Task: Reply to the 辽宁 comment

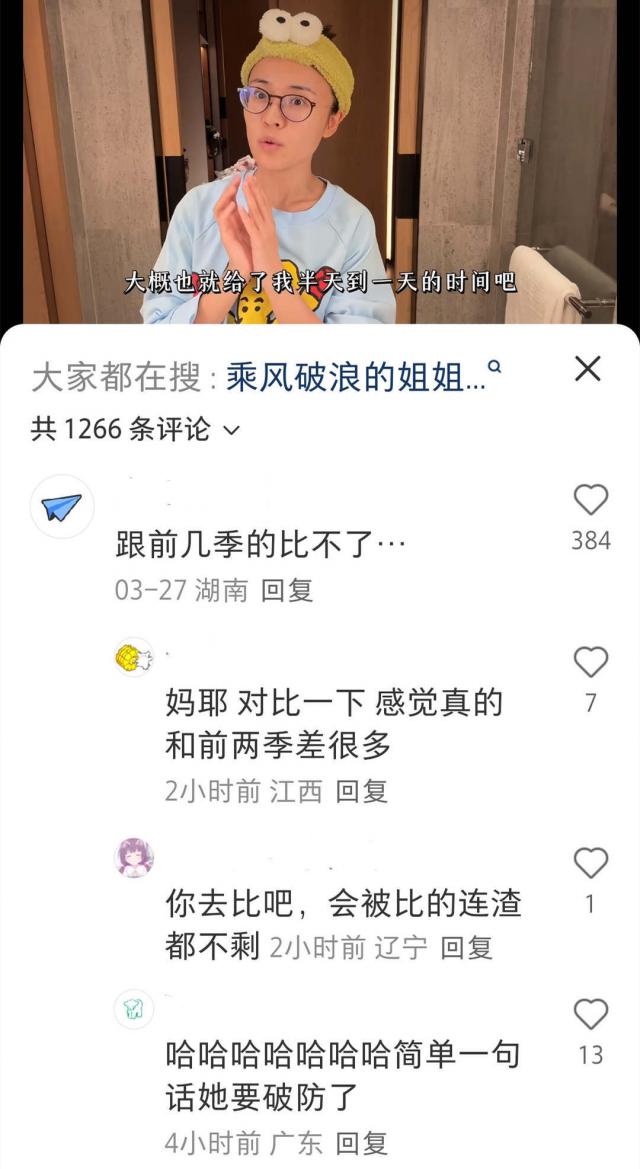Action: [x=467, y=947]
